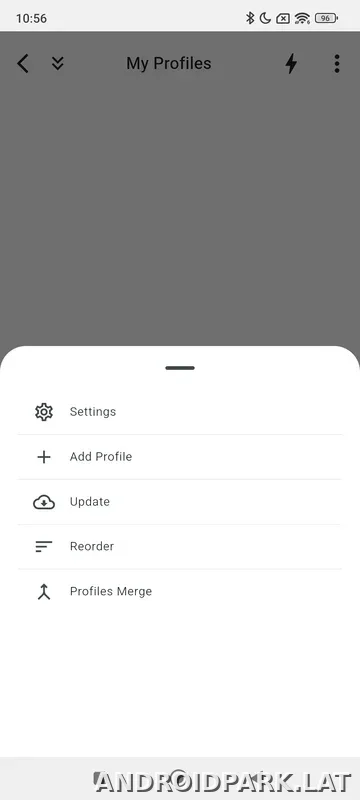Go back with the top-left arrow
The width and height of the screenshot is (360, 800).
point(22,64)
